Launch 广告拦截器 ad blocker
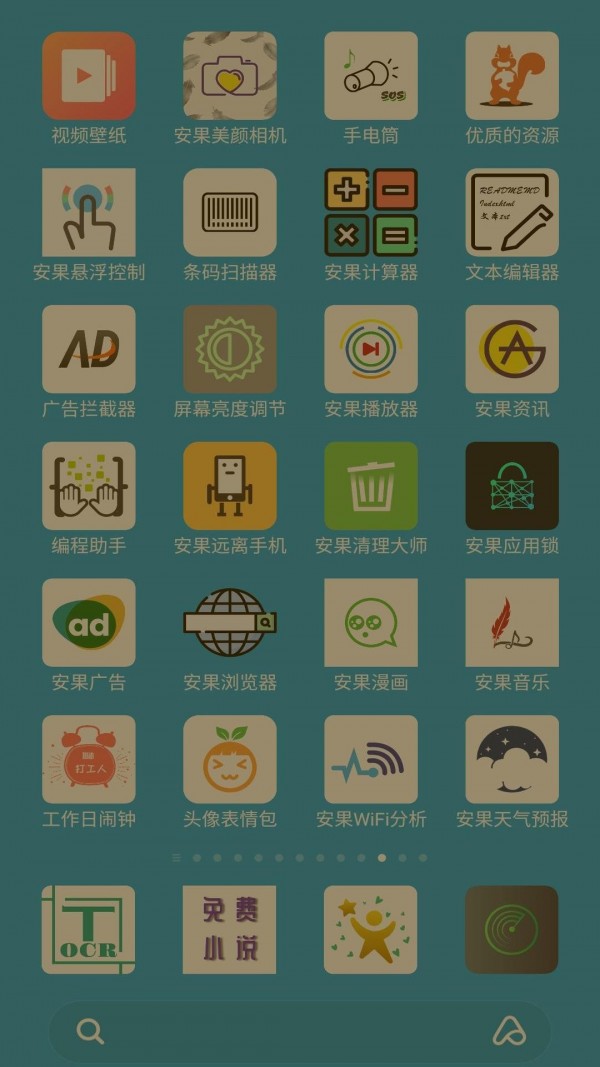This screenshot has width=600, height=1067. [x=88, y=350]
